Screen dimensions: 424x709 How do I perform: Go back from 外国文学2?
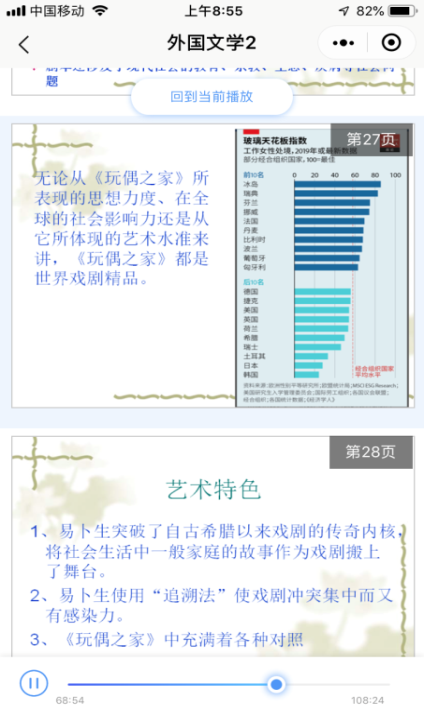click(24, 44)
